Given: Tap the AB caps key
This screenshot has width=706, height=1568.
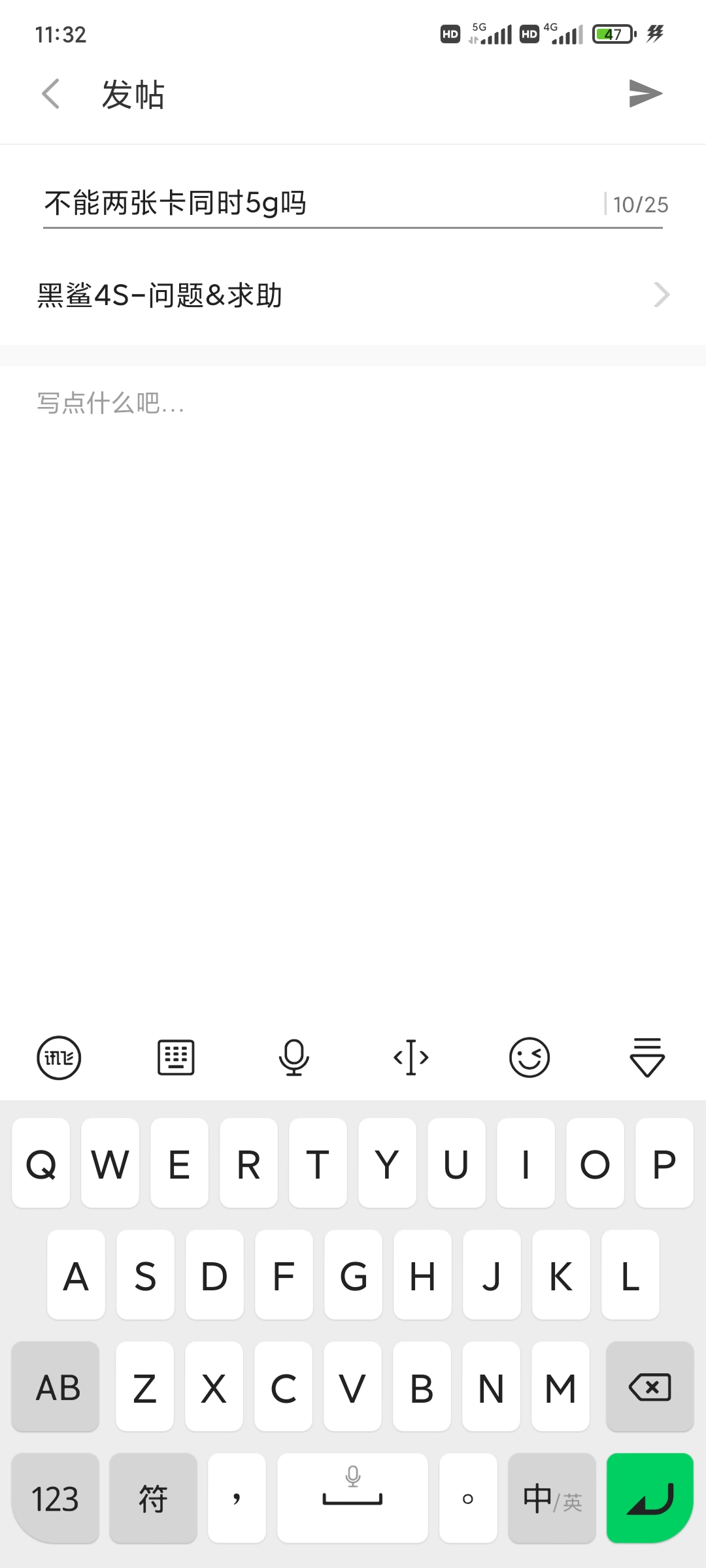Looking at the screenshot, I should 56,1386.
